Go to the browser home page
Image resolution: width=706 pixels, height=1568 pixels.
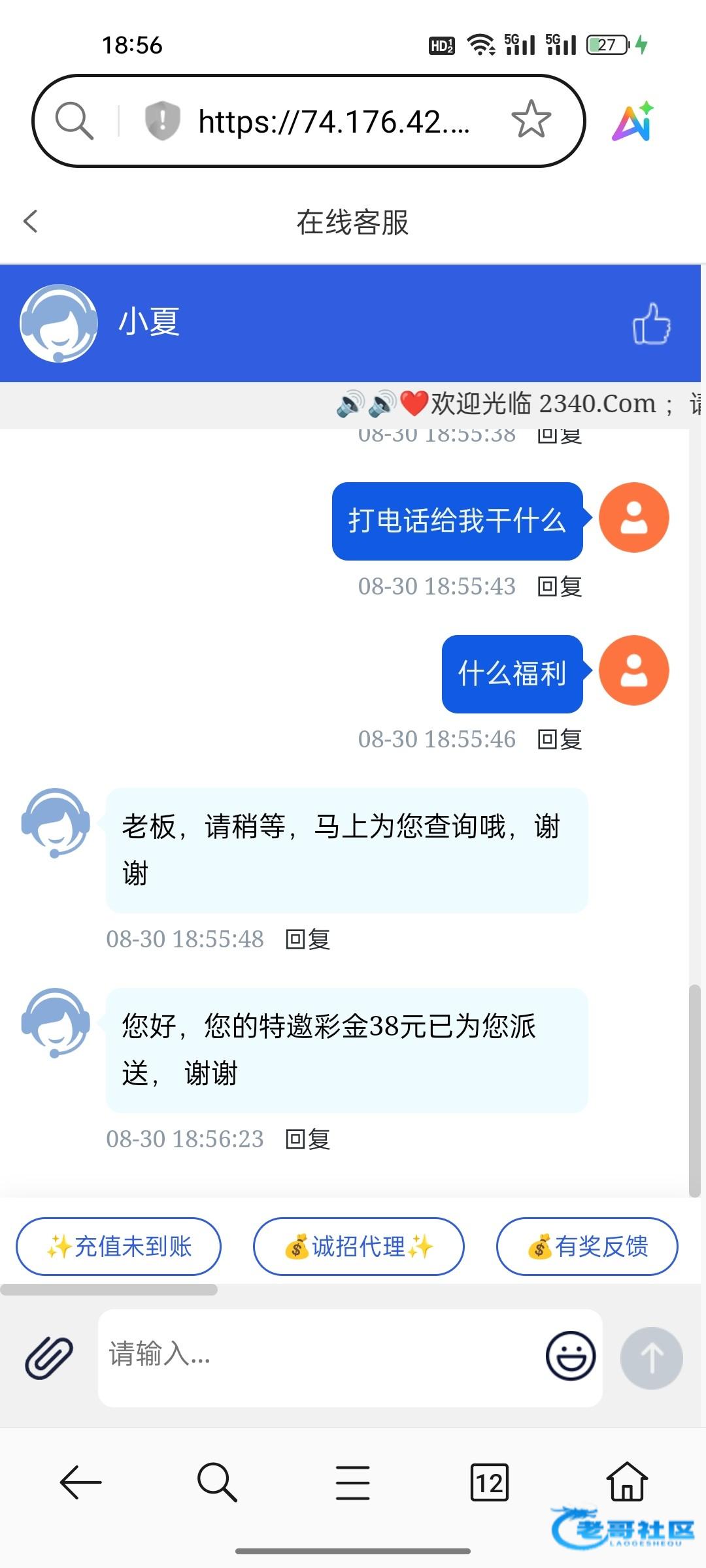(627, 1482)
